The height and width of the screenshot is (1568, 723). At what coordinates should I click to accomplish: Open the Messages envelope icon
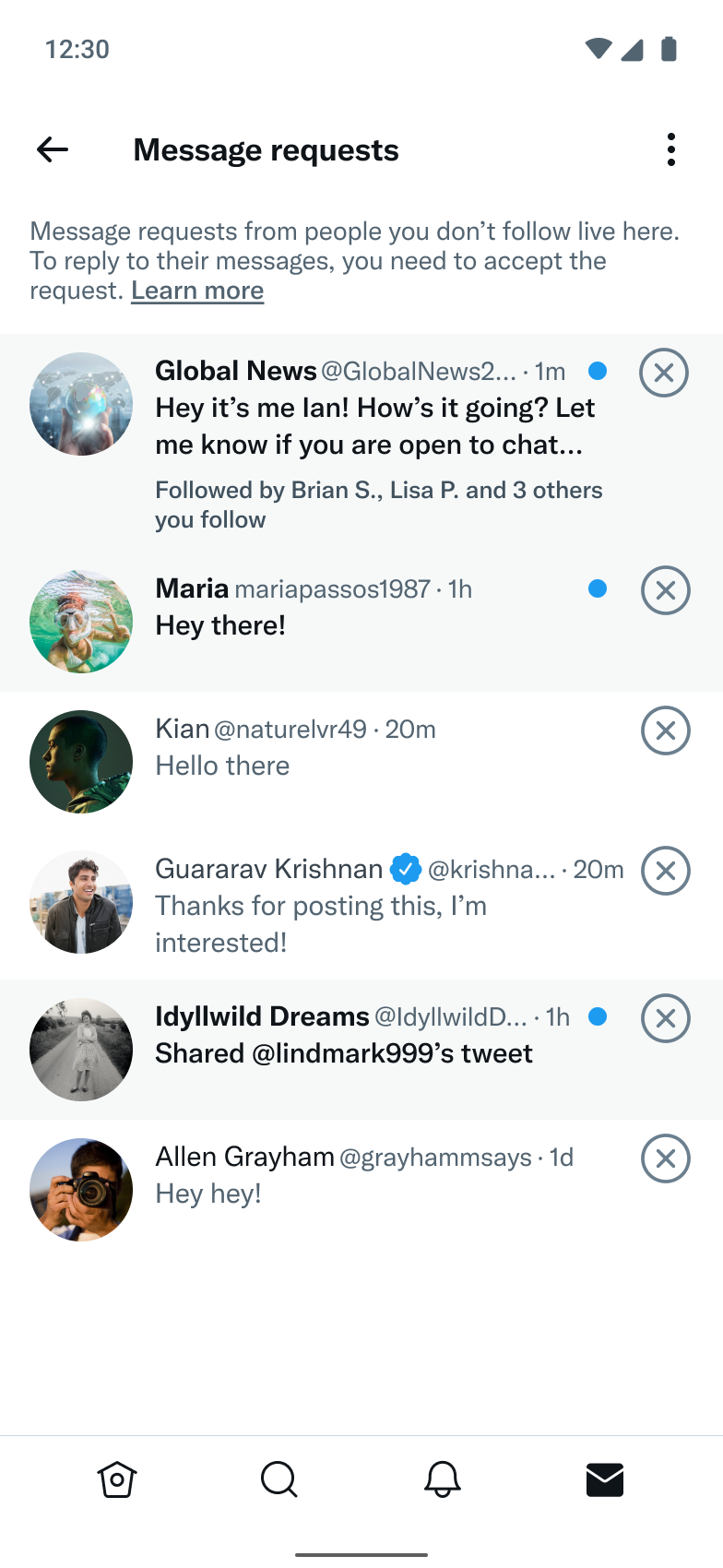pos(606,1479)
